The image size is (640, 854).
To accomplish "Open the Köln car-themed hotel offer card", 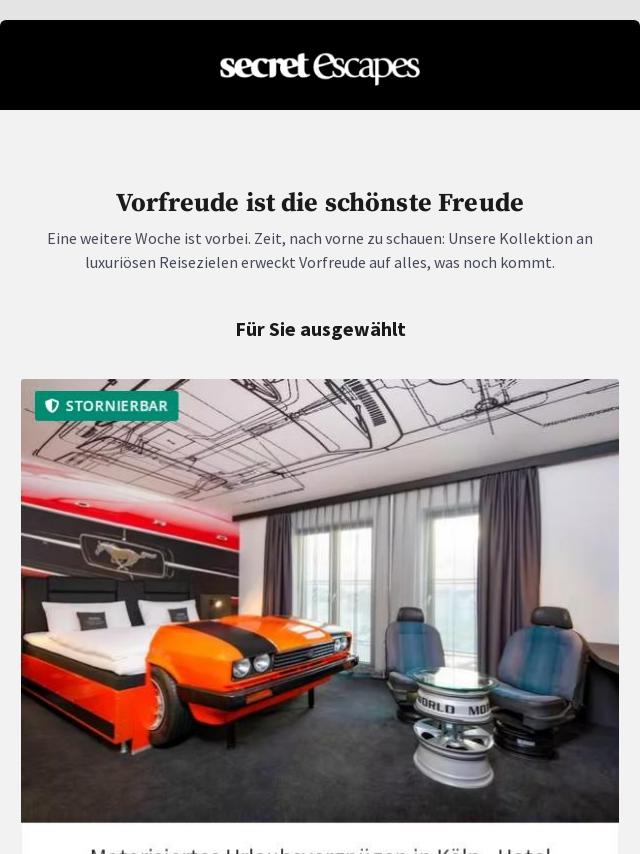I will [x=320, y=600].
